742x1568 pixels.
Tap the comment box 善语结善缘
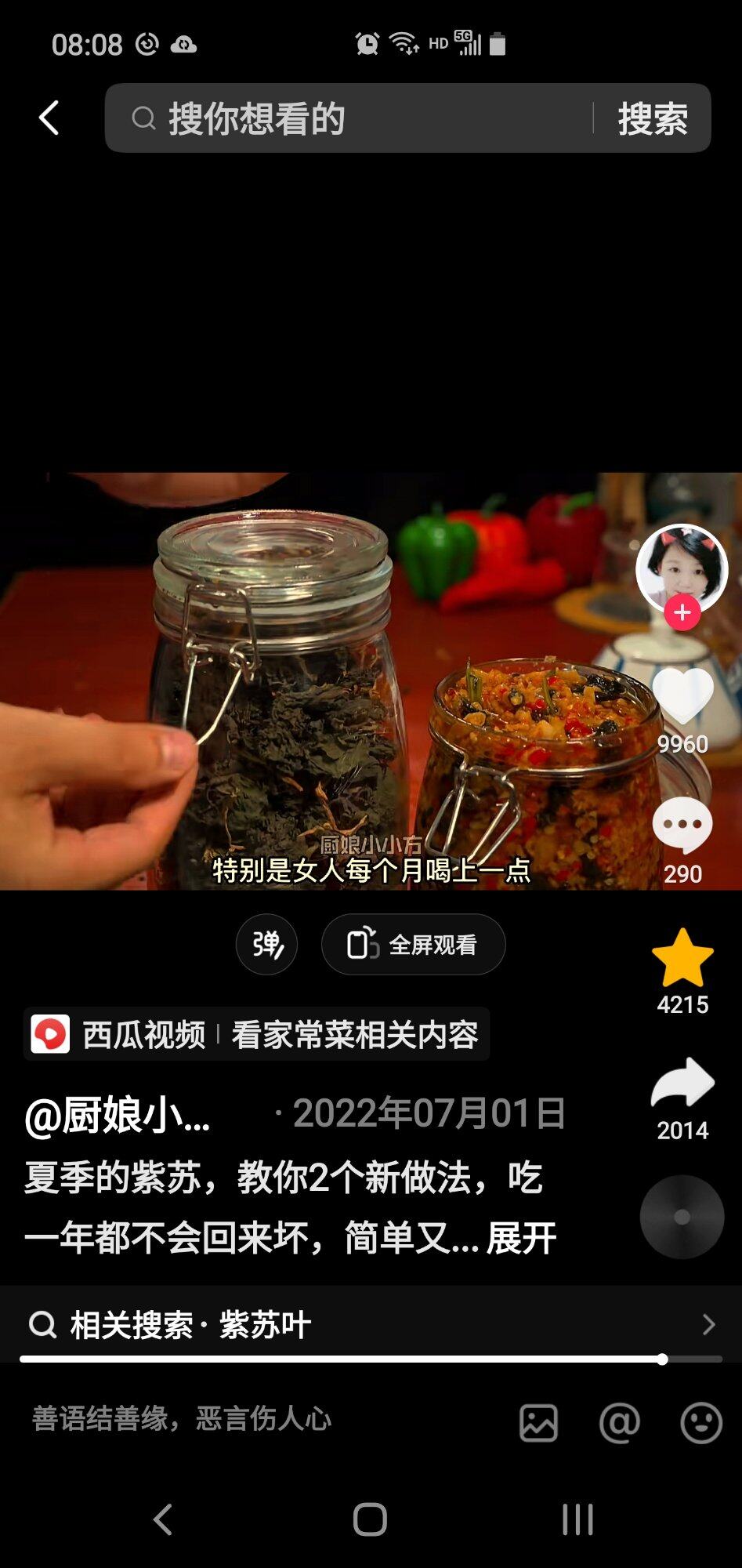click(x=235, y=1418)
